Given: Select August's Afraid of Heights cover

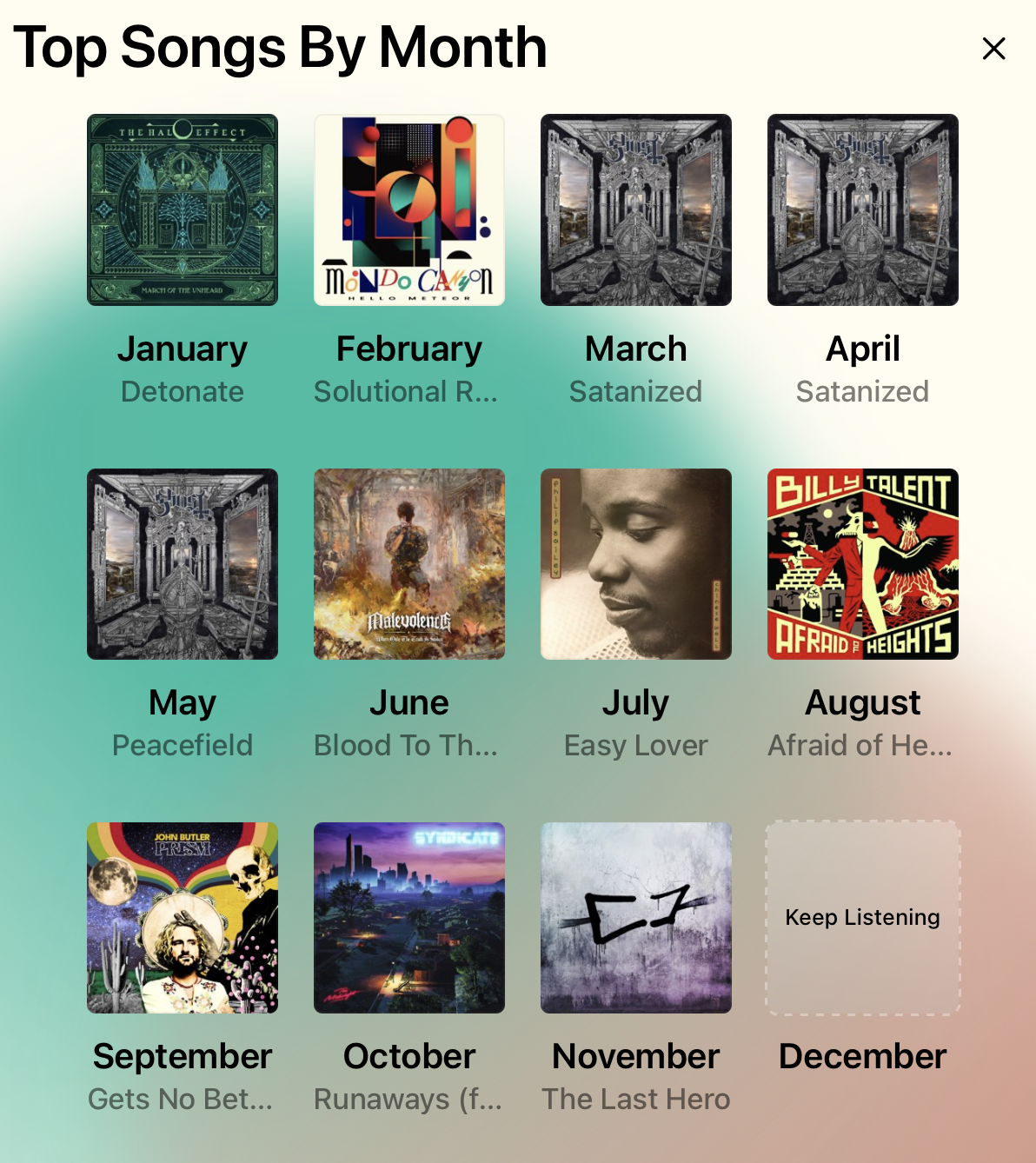Looking at the screenshot, I should (863, 564).
